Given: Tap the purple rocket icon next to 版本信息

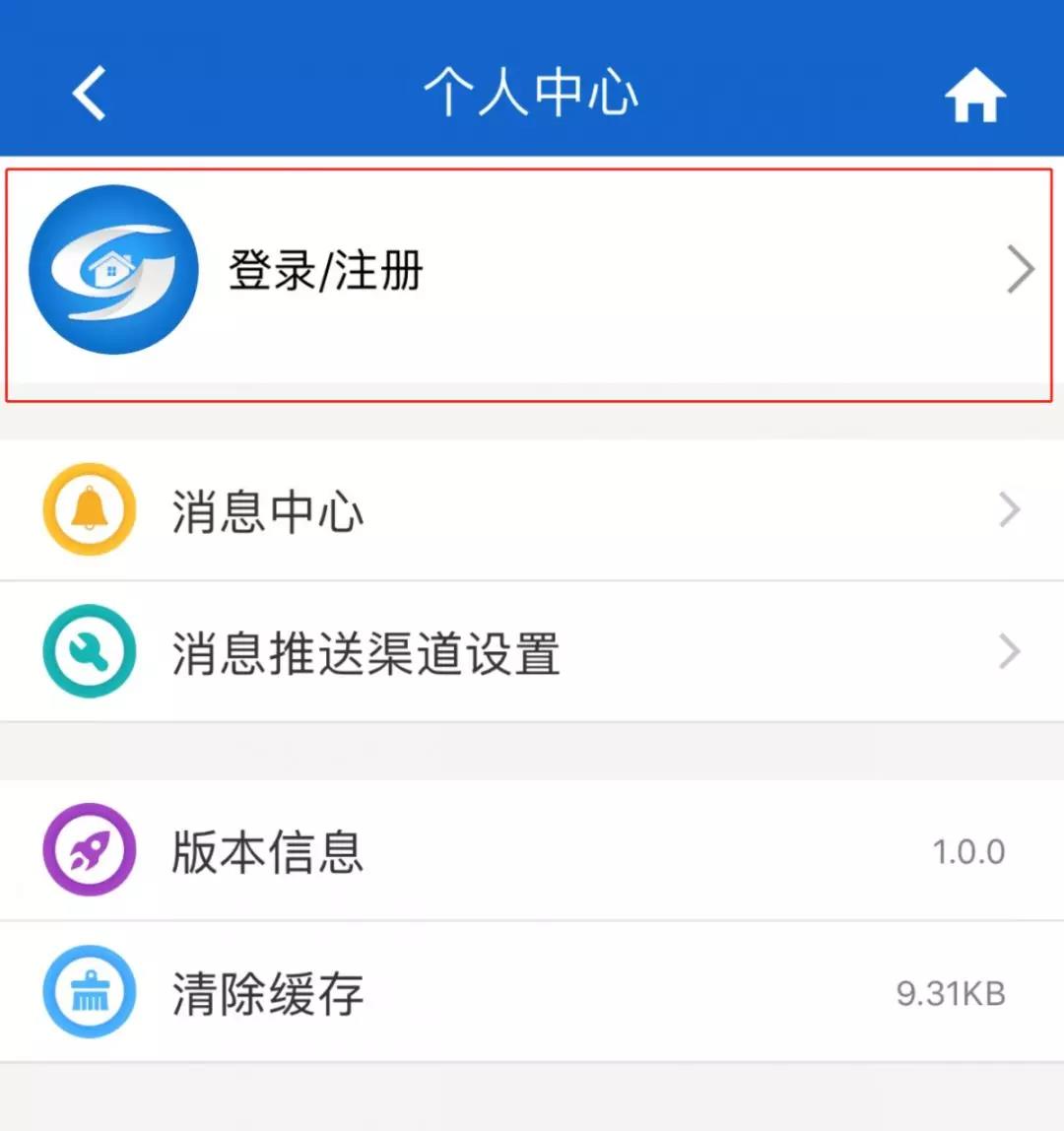Looking at the screenshot, I should [x=89, y=851].
